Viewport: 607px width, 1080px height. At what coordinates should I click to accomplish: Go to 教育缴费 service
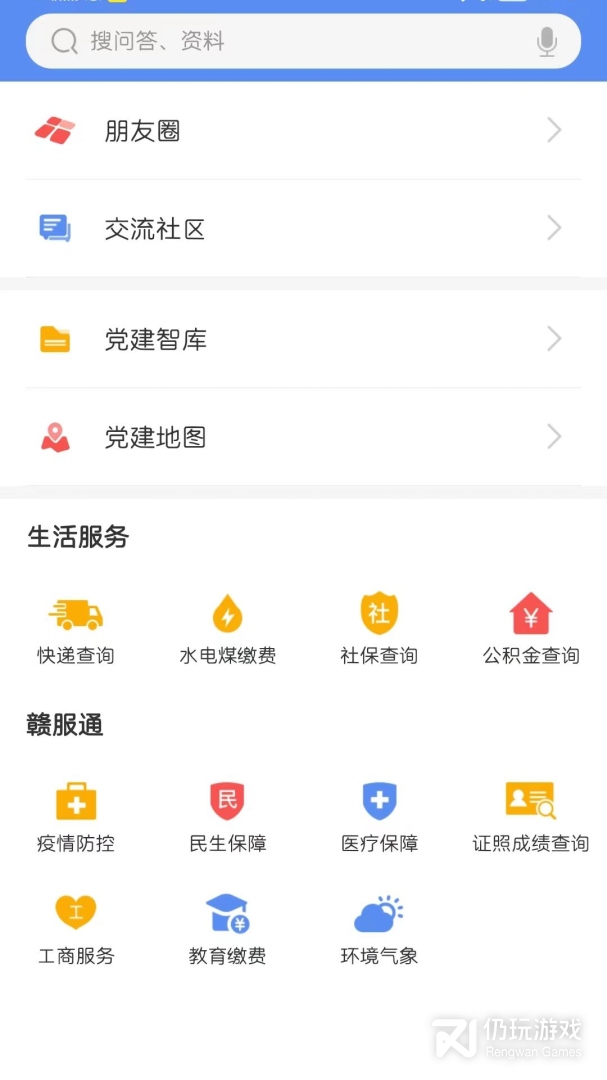point(228,930)
